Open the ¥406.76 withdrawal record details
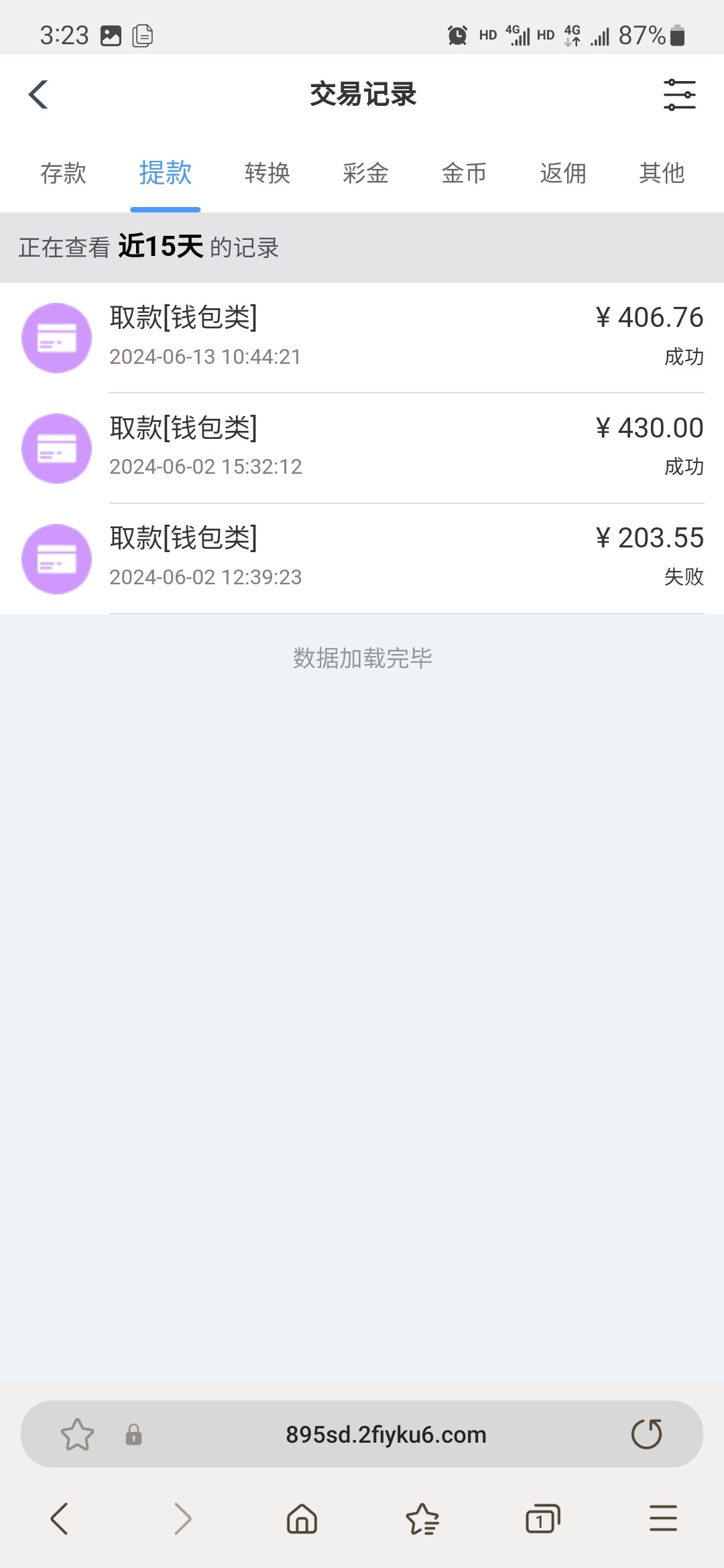Image resolution: width=724 pixels, height=1568 pixels. pyautogui.click(x=362, y=338)
